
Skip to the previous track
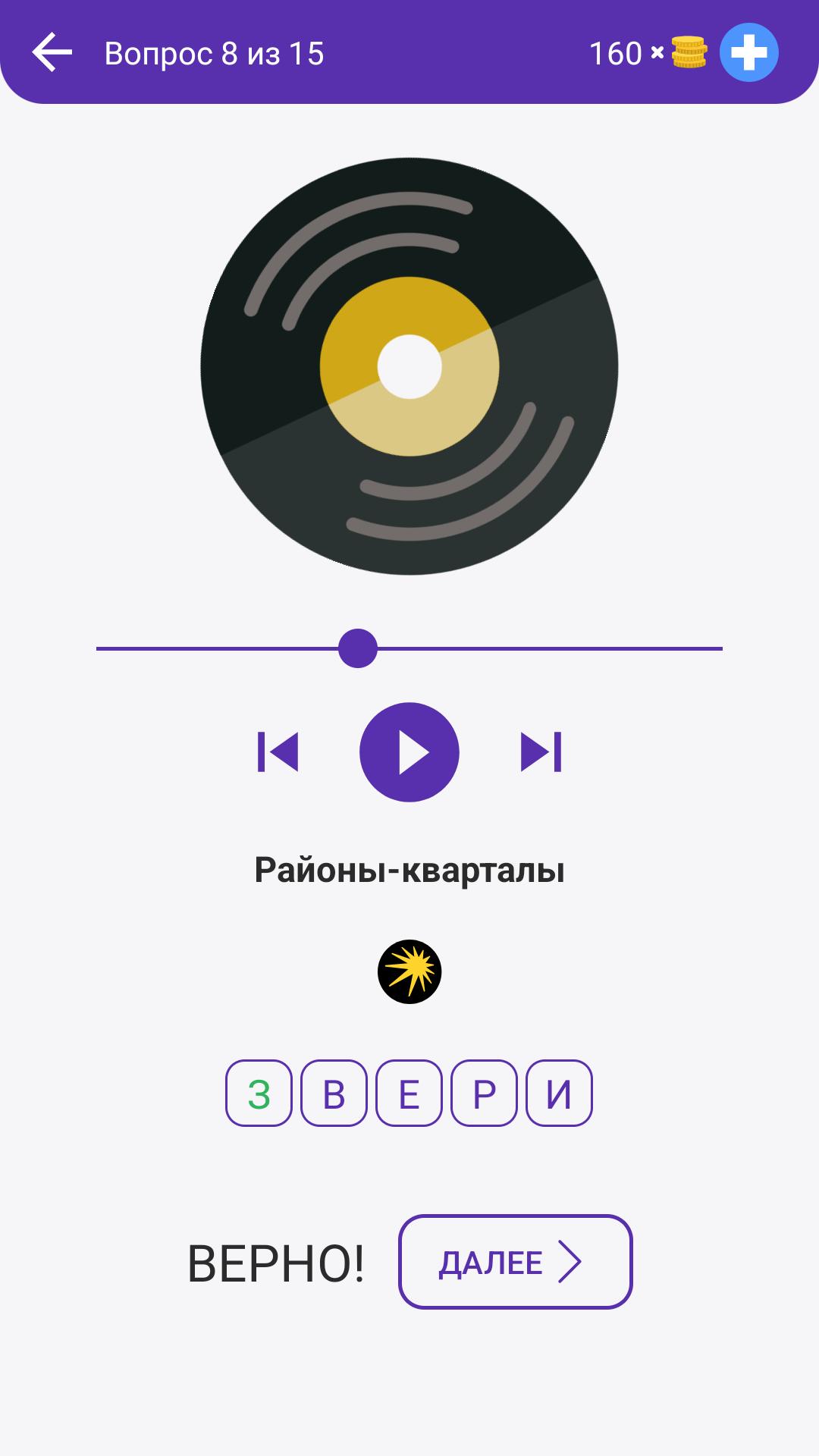point(278,752)
